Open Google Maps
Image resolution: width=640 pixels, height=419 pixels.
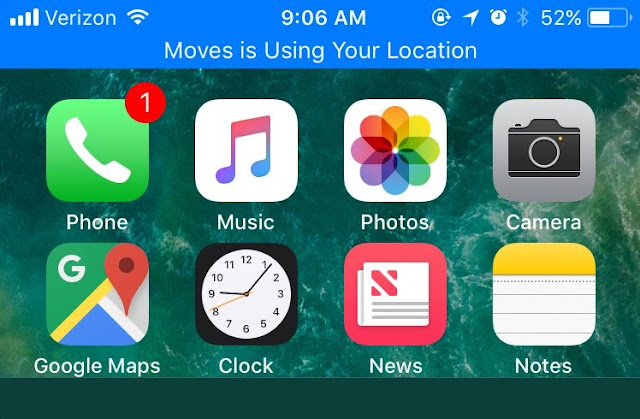[x=97, y=294]
